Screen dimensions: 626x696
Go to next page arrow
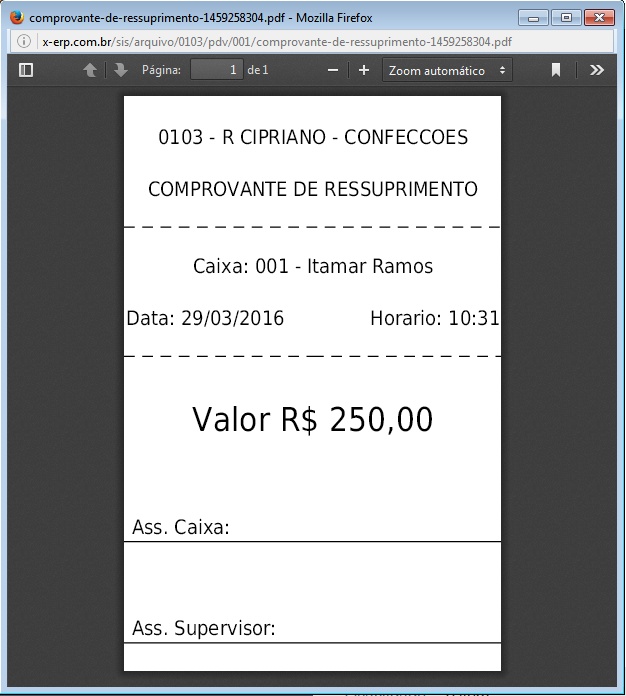pyautogui.click(x=120, y=70)
